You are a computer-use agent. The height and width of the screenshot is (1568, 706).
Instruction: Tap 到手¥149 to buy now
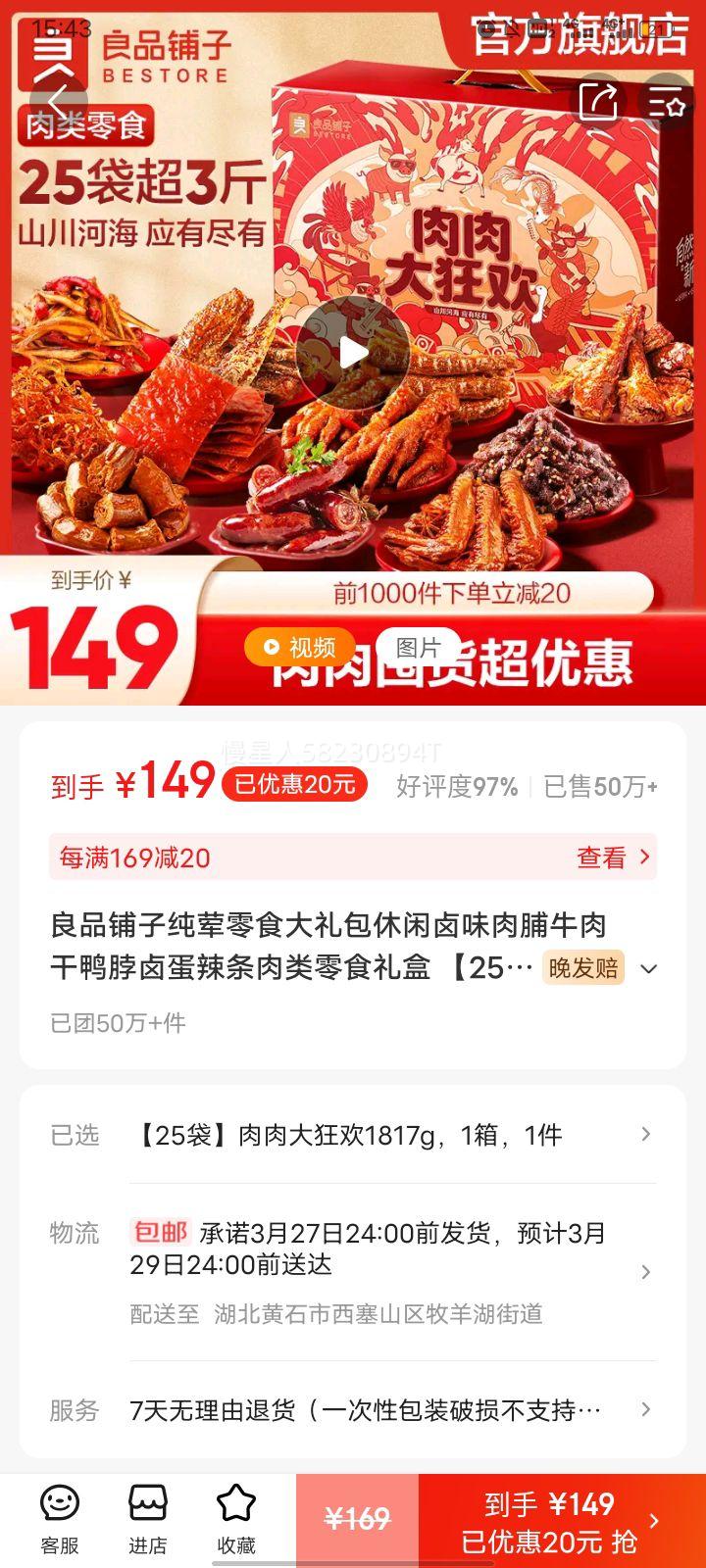click(549, 1517)
